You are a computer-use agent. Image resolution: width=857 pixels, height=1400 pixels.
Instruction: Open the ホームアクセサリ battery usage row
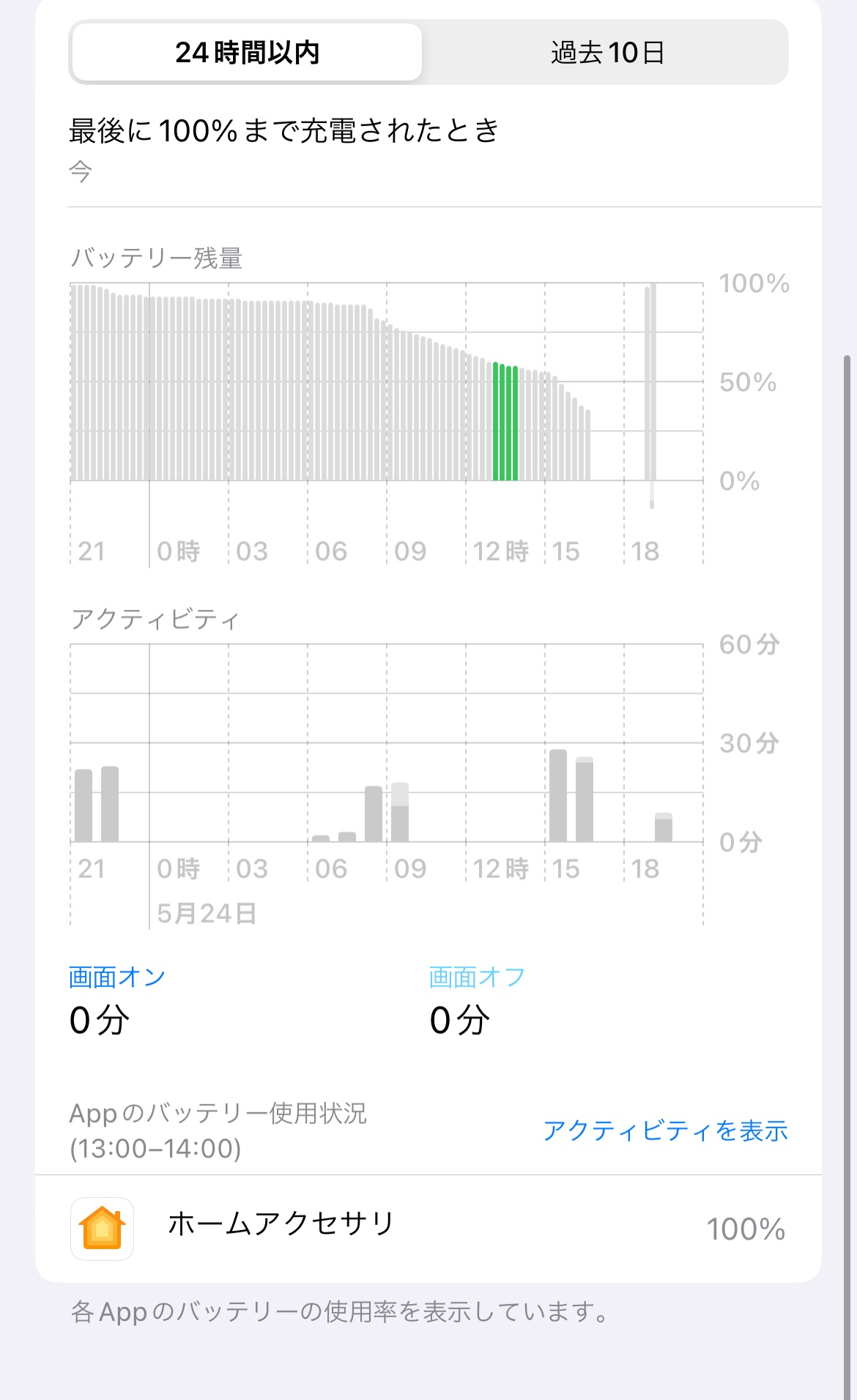click(428, 1228)
